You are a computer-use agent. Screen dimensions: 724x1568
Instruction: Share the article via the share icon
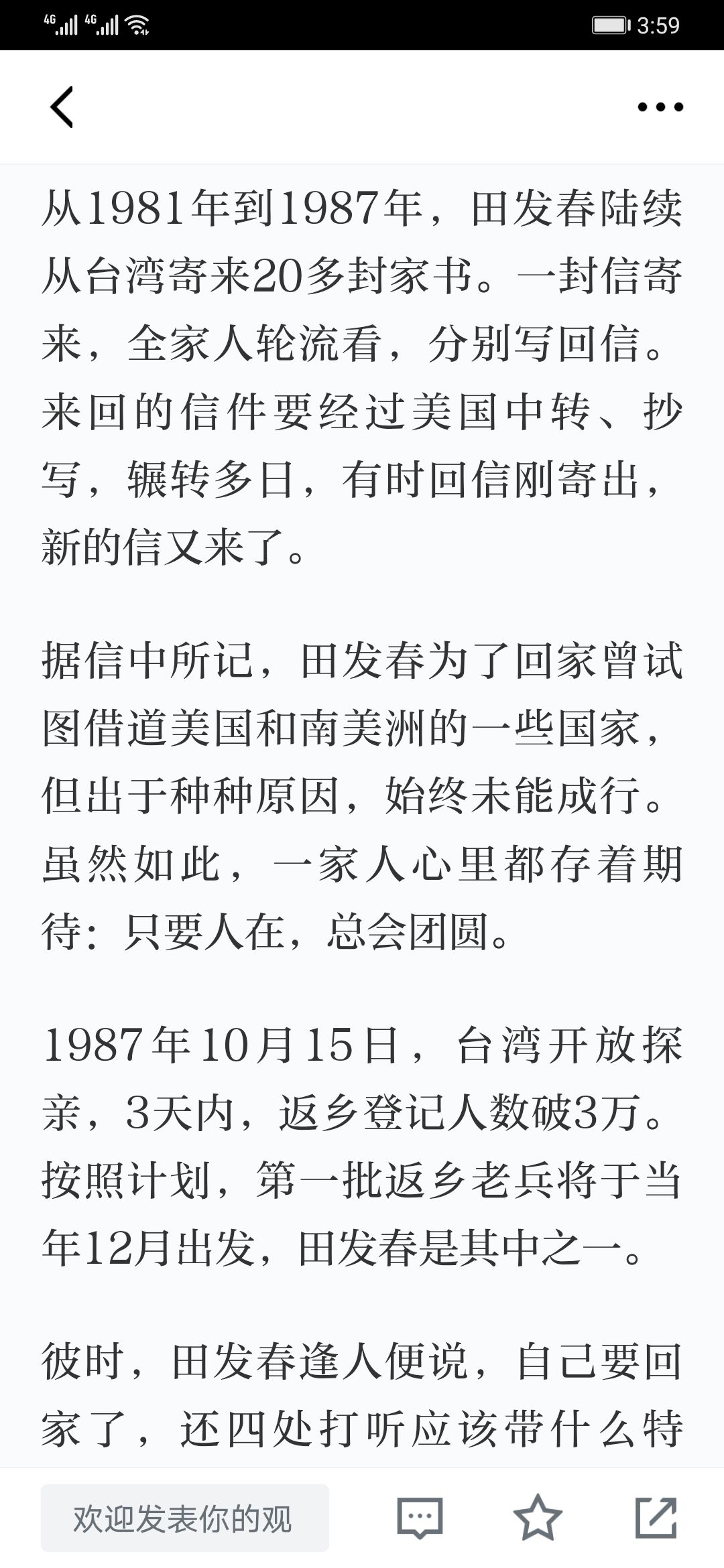[656, 1518]
